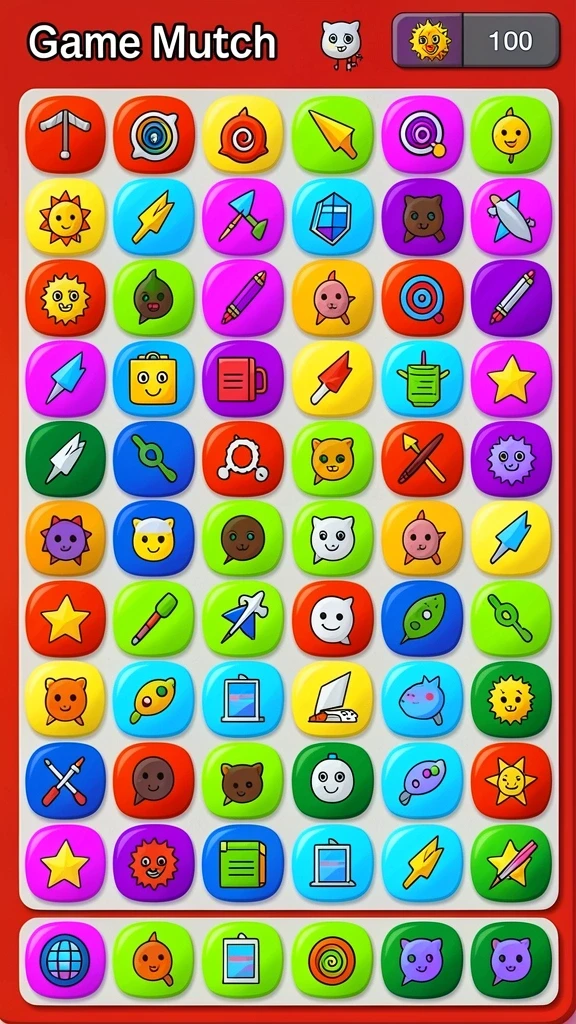Select the smiling yellow bag tile

pos(153,379)
